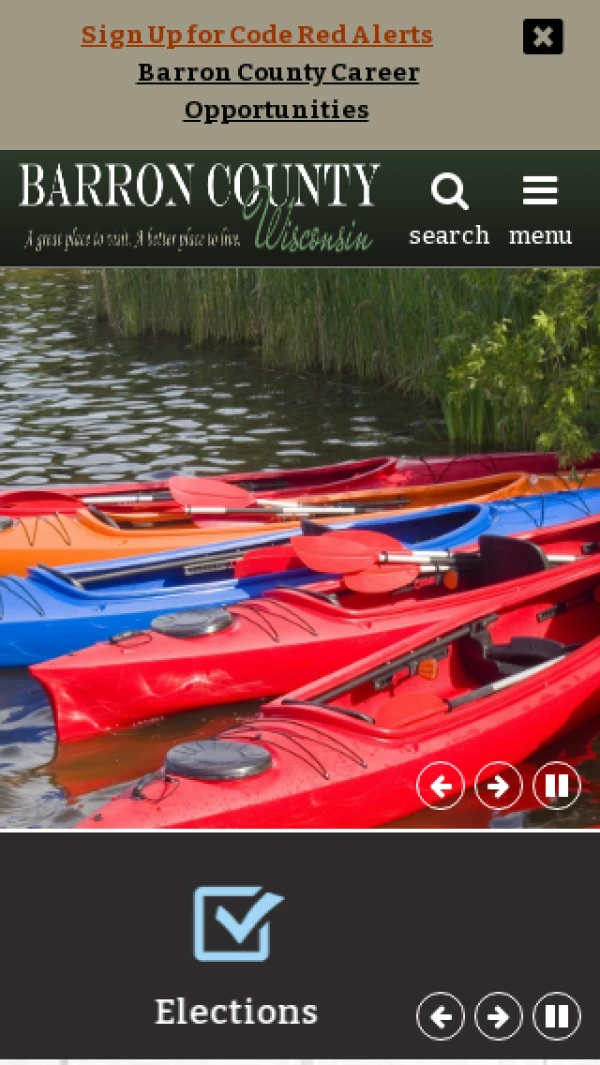The width and height of the screenshot is (600, 1065).
Task: Dismiss the alerts banner
Action: click(x=543, y=37)
